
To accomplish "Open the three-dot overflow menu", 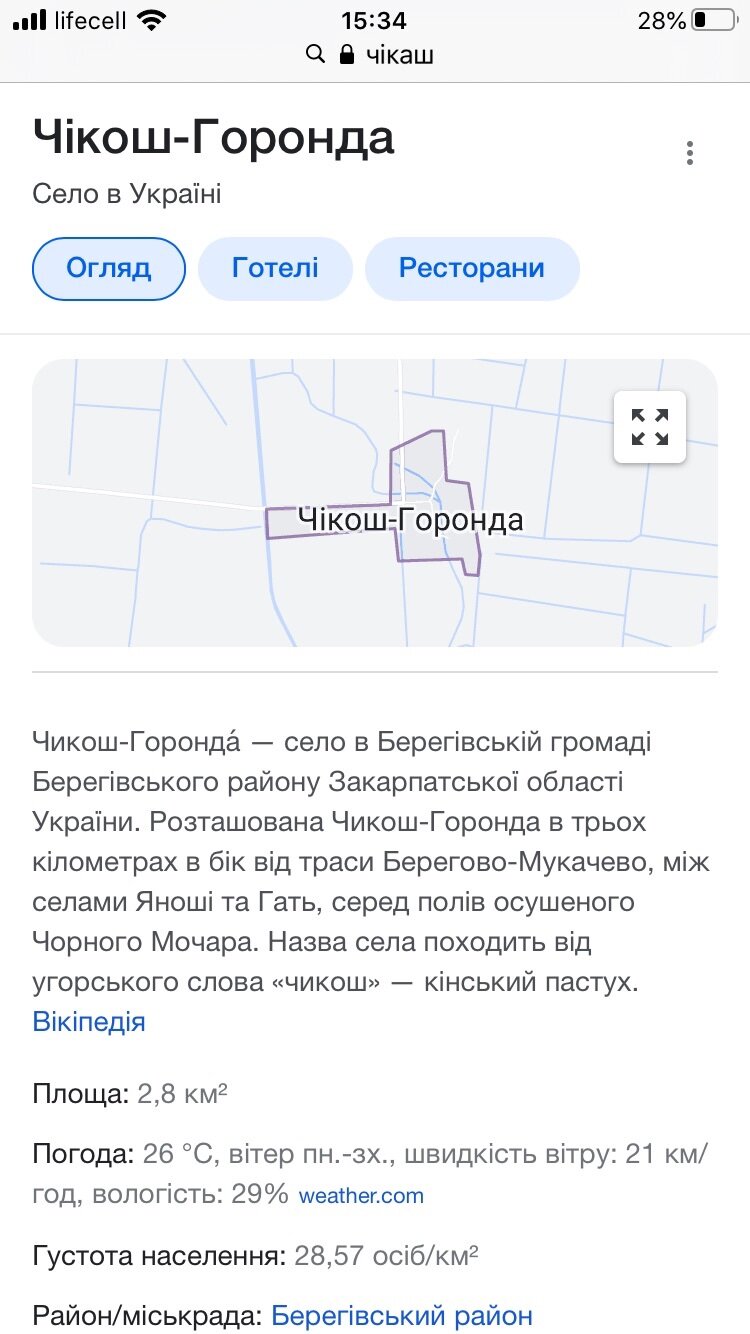I will coord(689,153).
